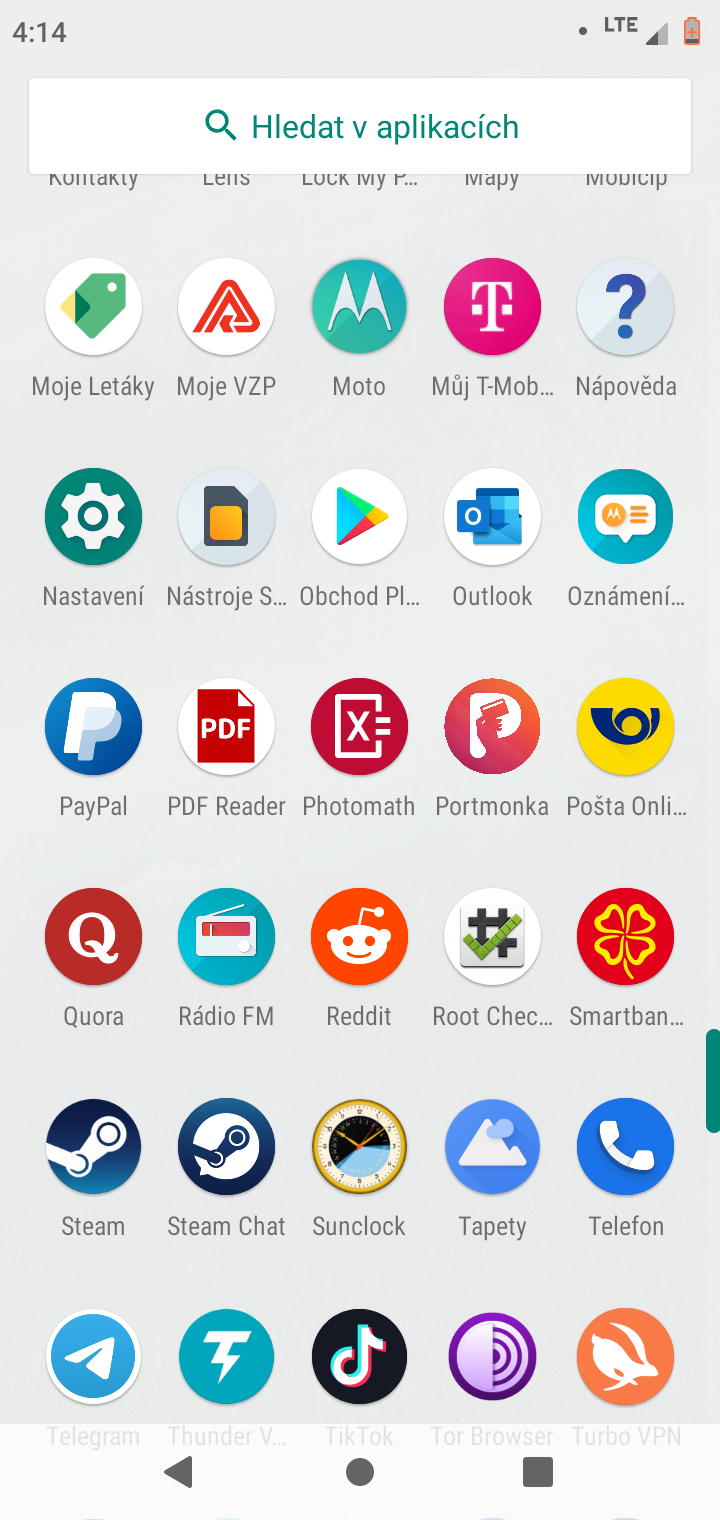Open the Portmonka app
Viewport: 720px width, 1520px height.
[492, 727]
